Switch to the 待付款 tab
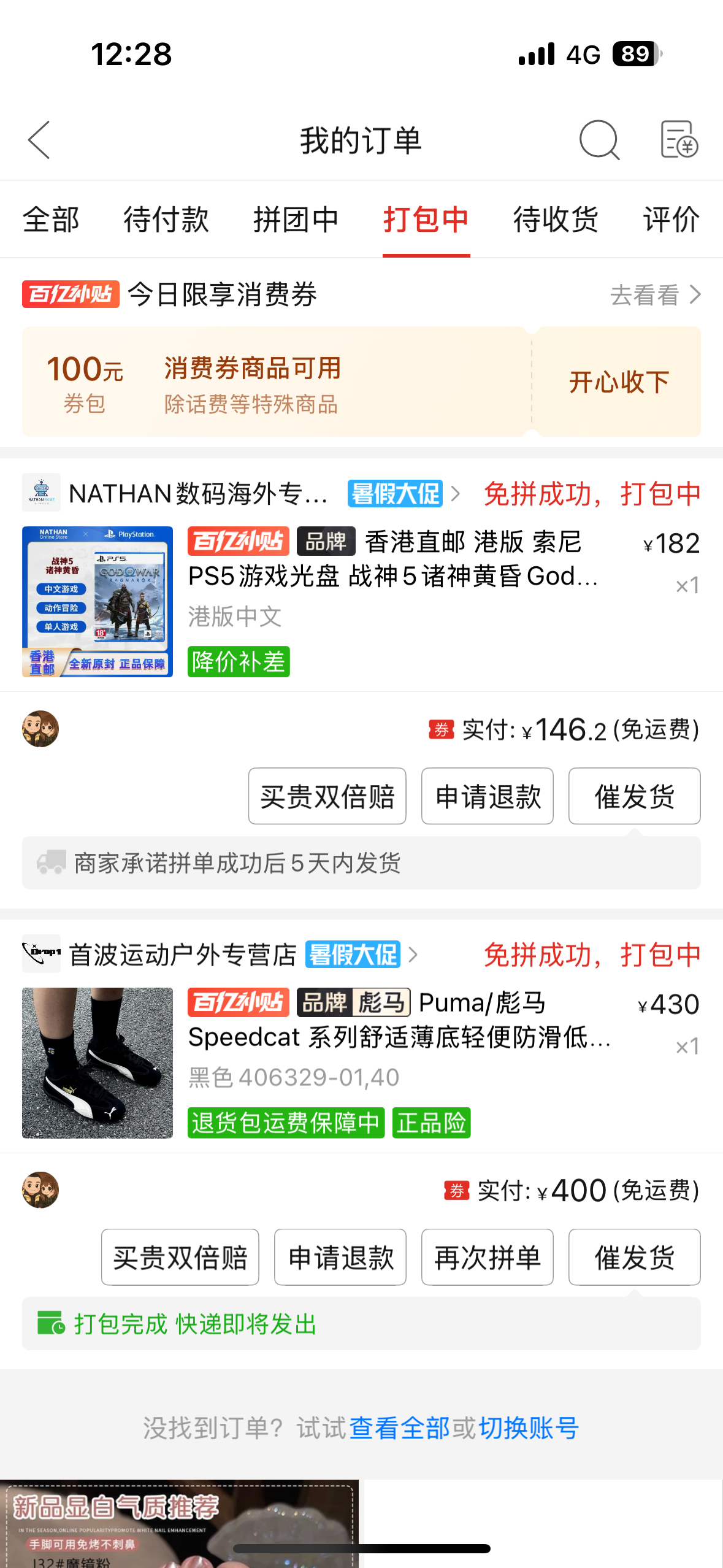 166,220
